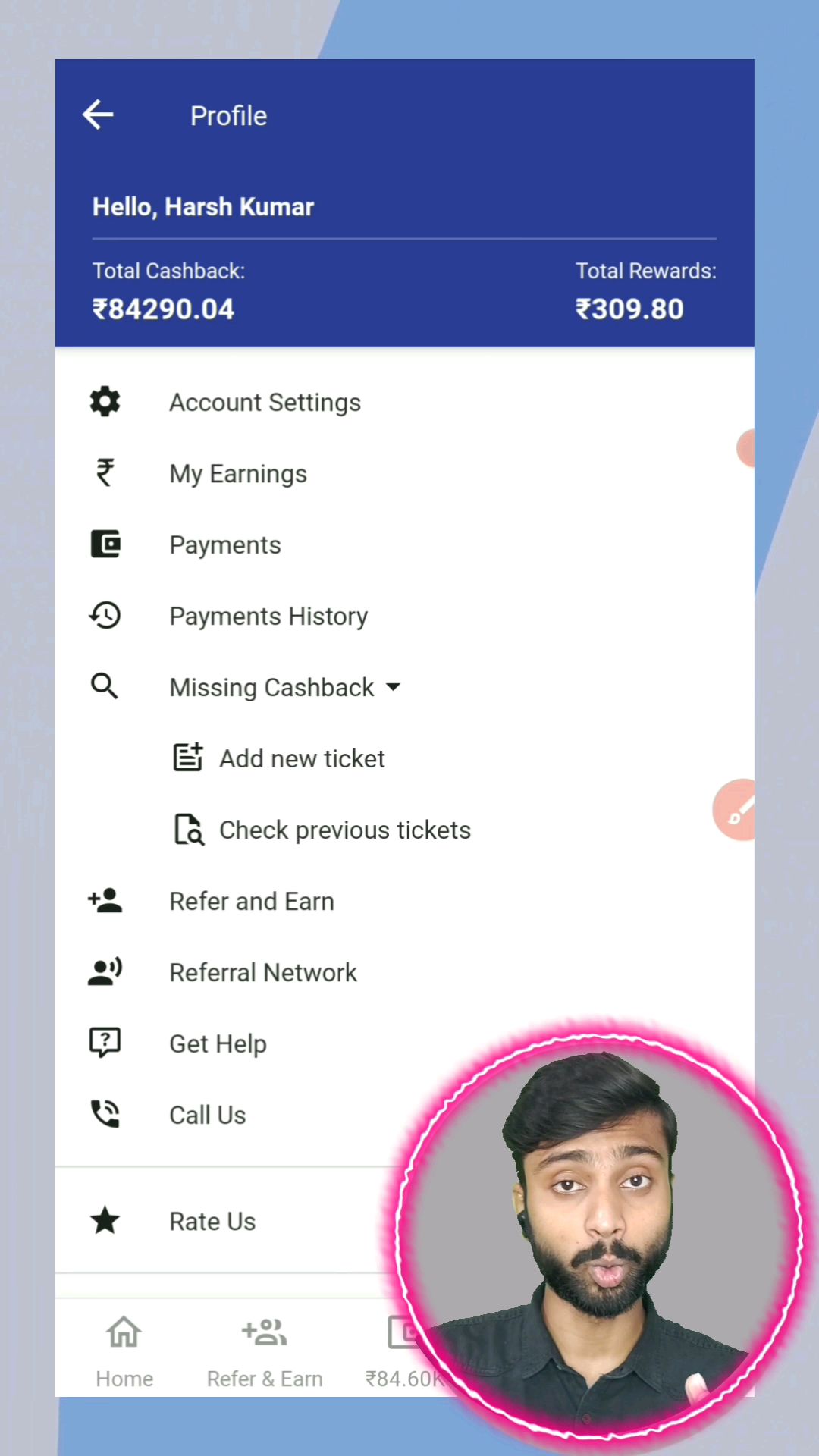
Task: Open Check previous tickets
Action: click(x=344, y=830)
